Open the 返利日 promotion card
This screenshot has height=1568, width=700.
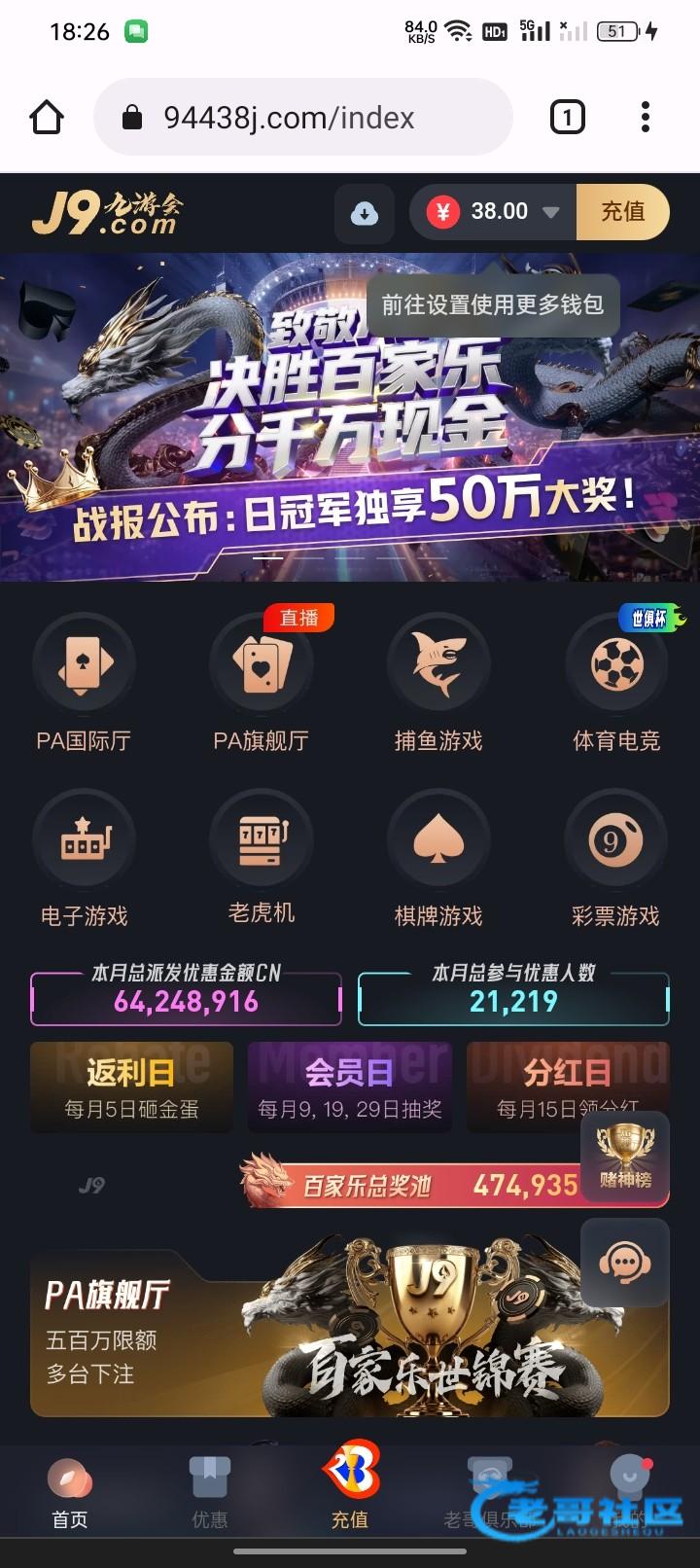pyautogui.click(x=131, y=1087)
